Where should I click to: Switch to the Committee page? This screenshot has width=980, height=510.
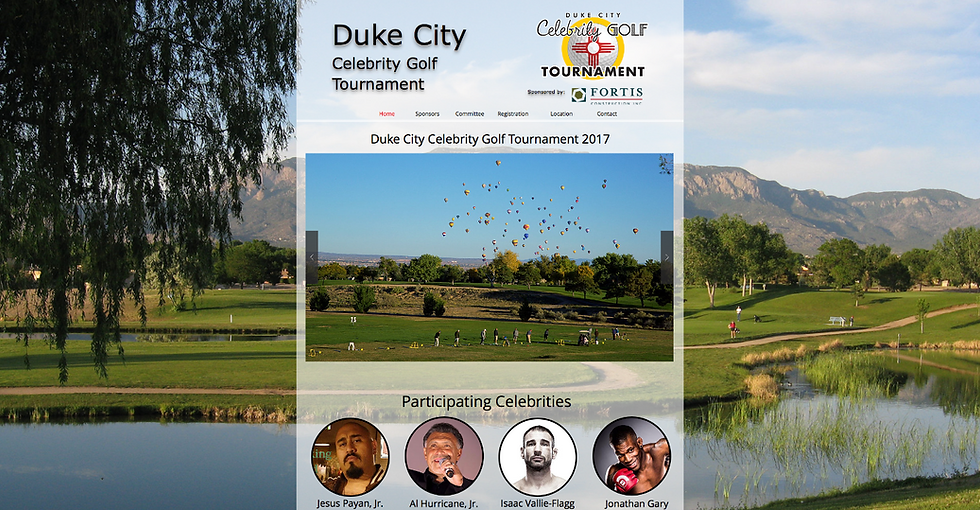[469, 114]
